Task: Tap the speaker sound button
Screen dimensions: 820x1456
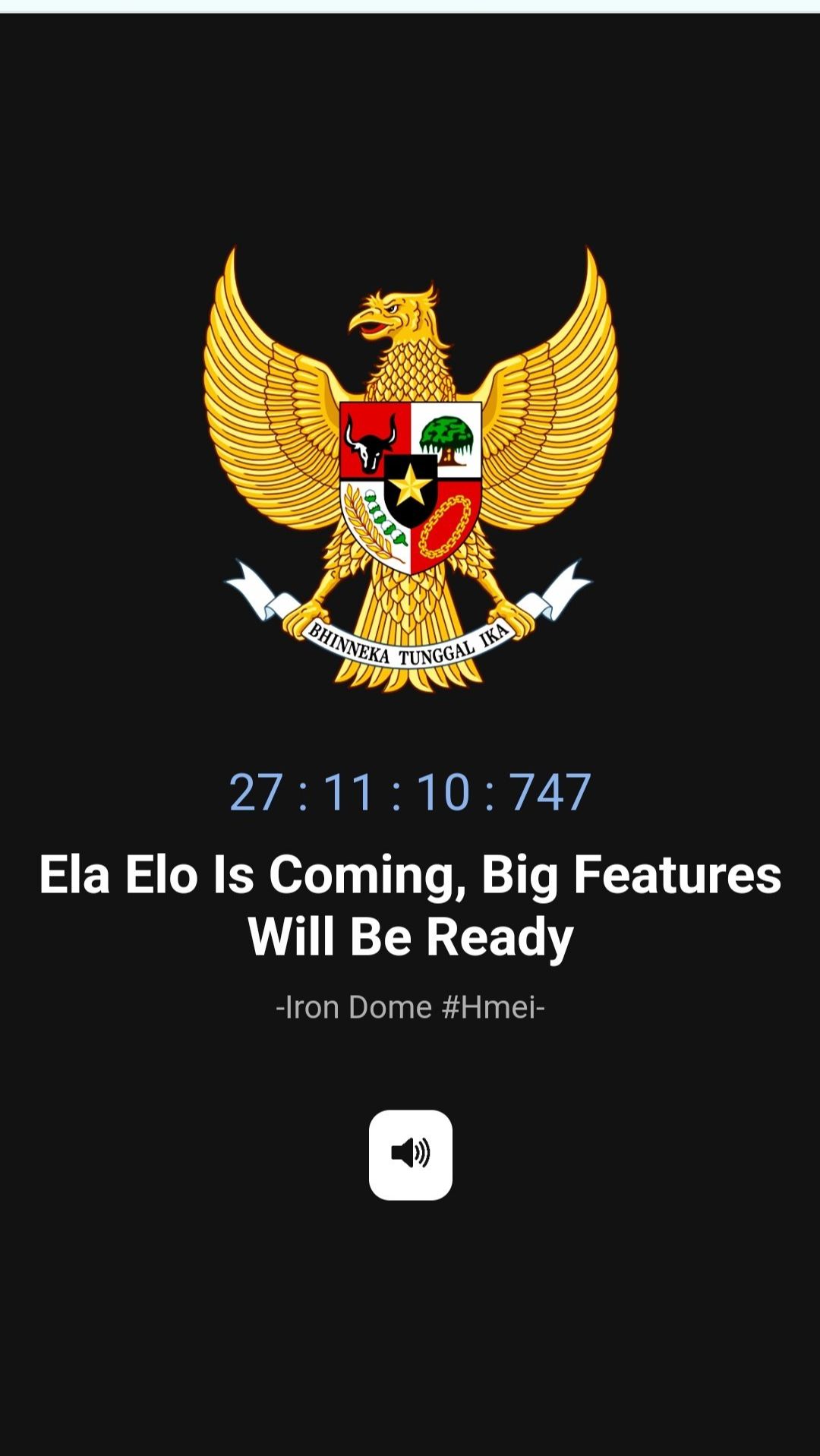Action: (x=410, y=1154)
